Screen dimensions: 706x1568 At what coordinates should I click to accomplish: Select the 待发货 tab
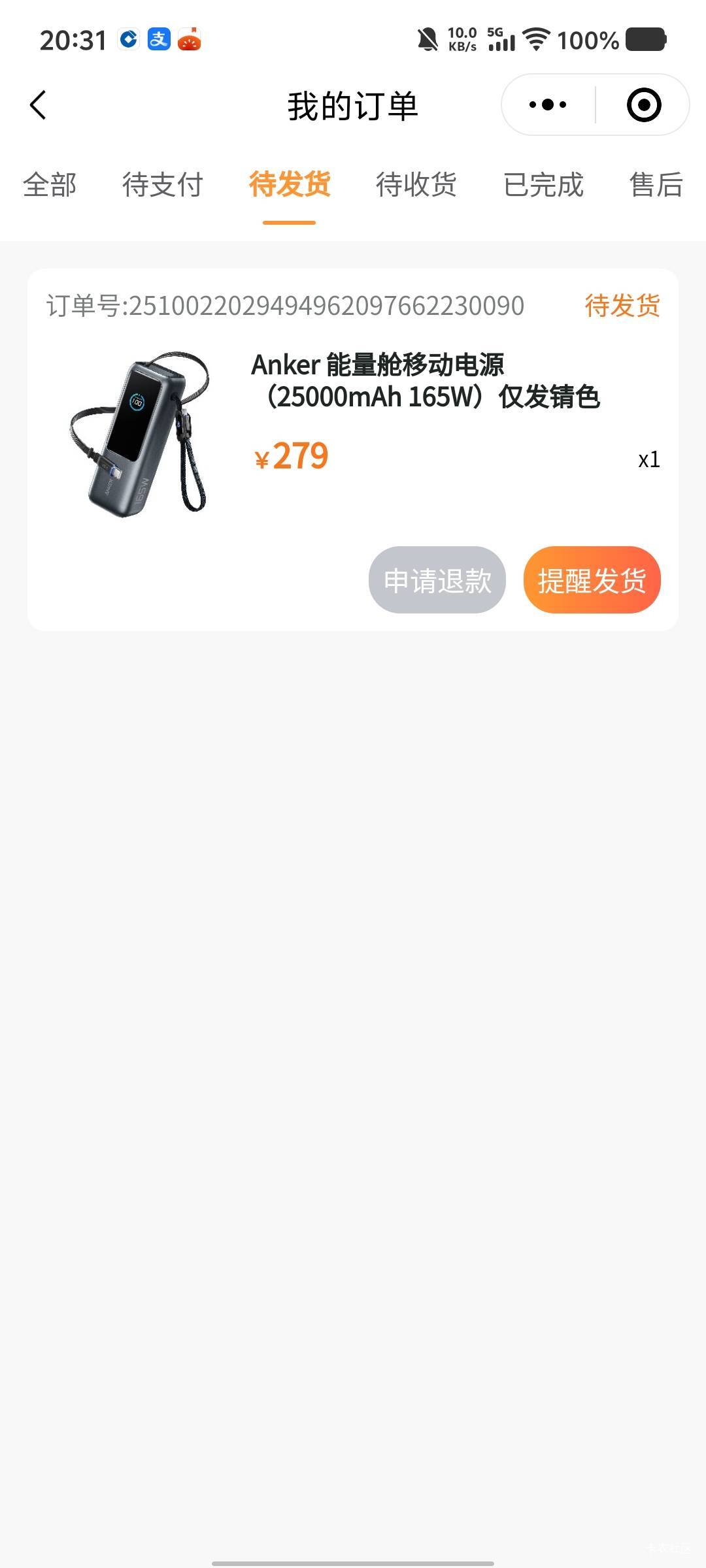point(290,185)
